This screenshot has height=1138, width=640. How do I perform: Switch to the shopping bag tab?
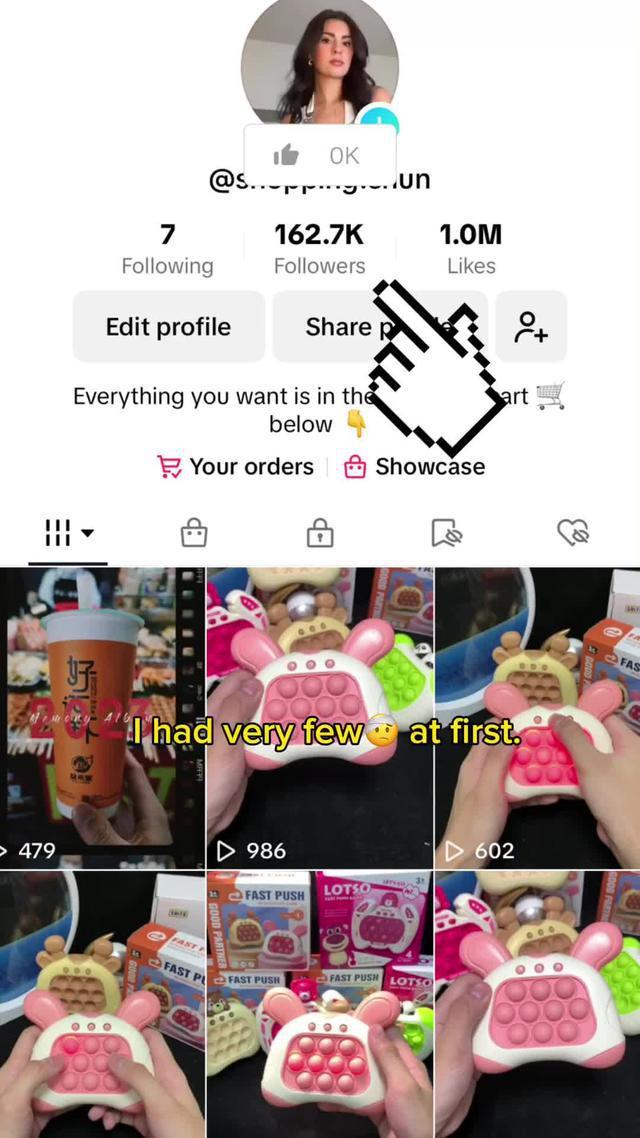(x=194, y=533)
